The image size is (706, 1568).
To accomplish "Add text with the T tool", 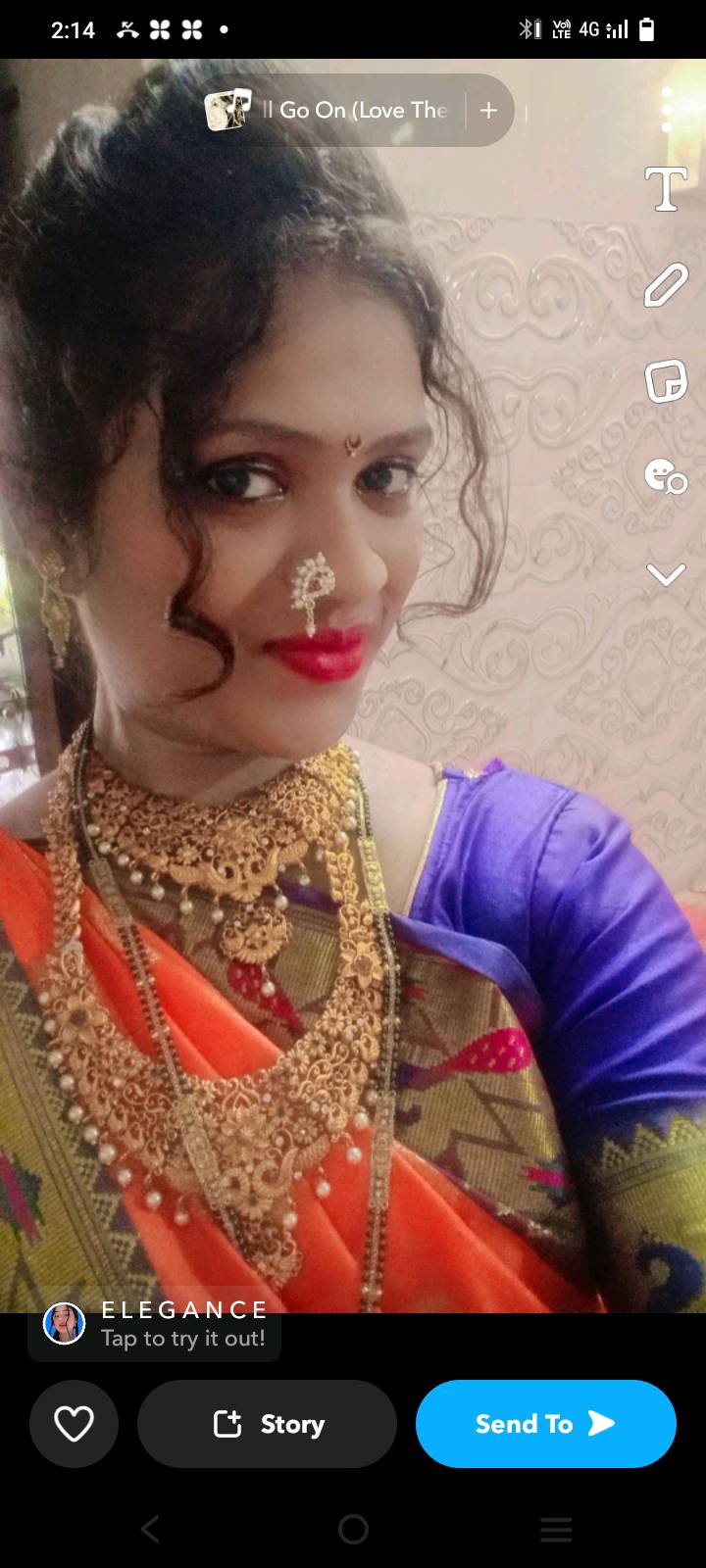I will tap(666, 189).
